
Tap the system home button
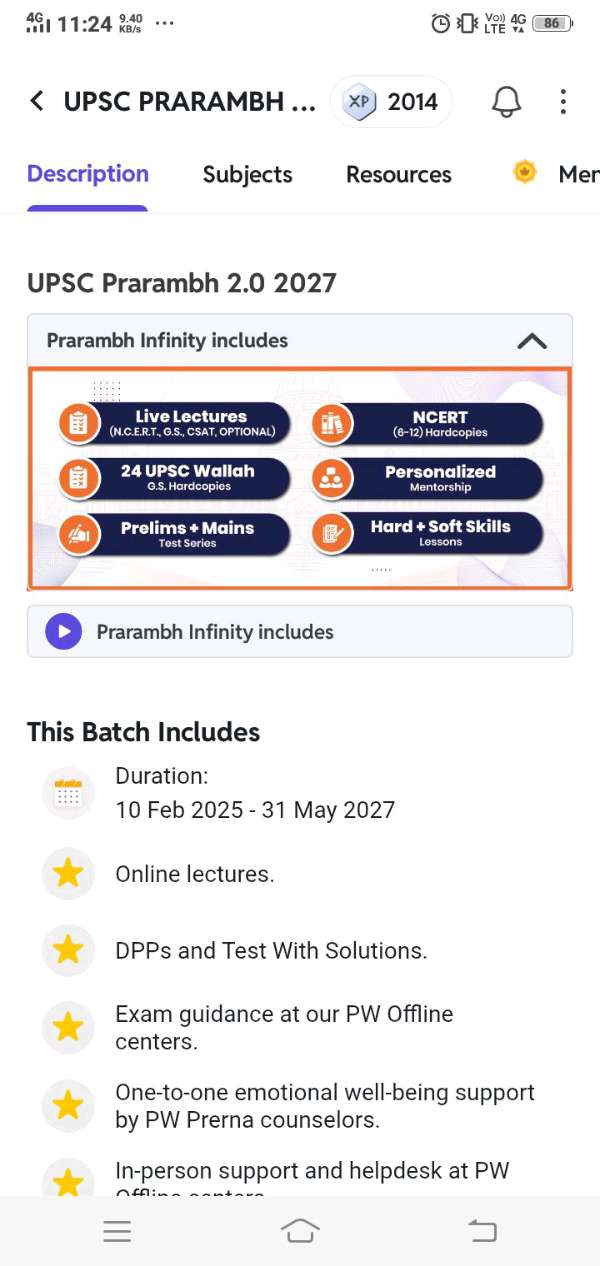pos(300,1231)
